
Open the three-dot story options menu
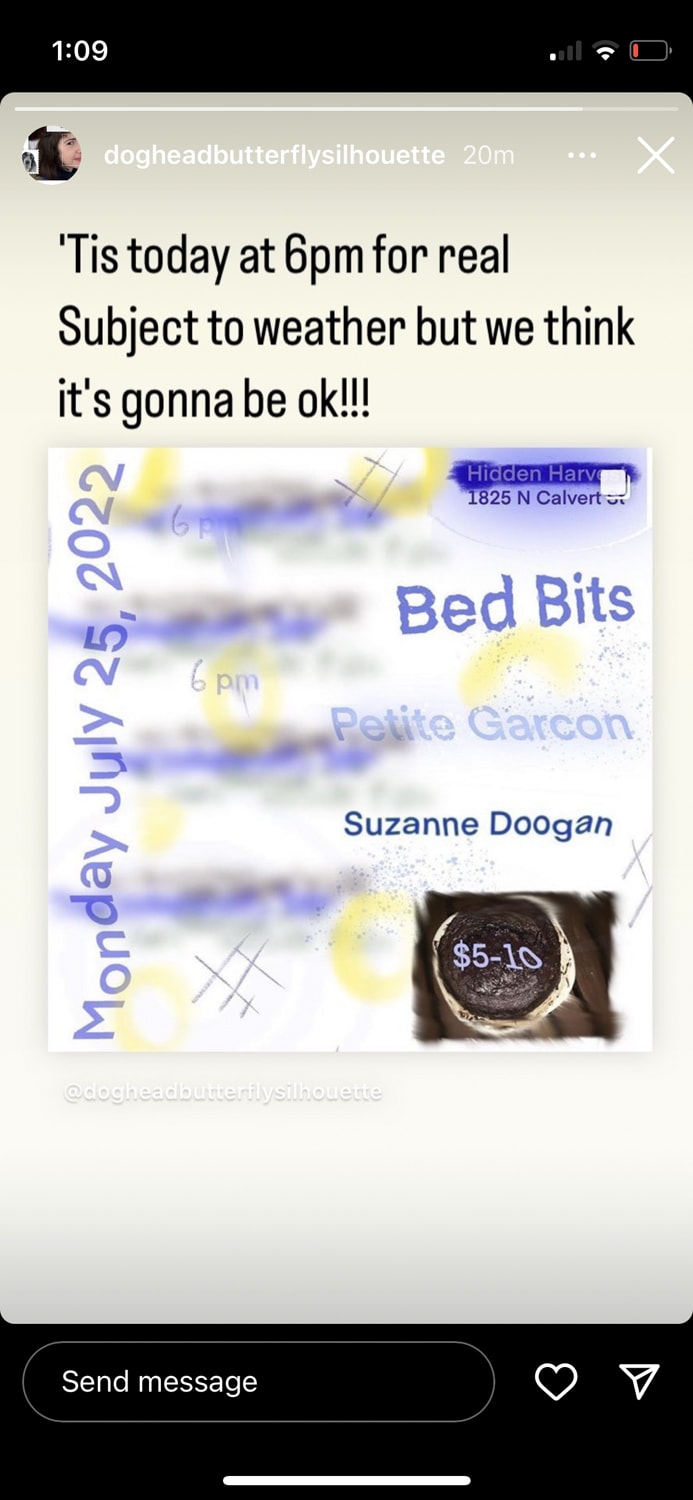click(x=581, y=156)
